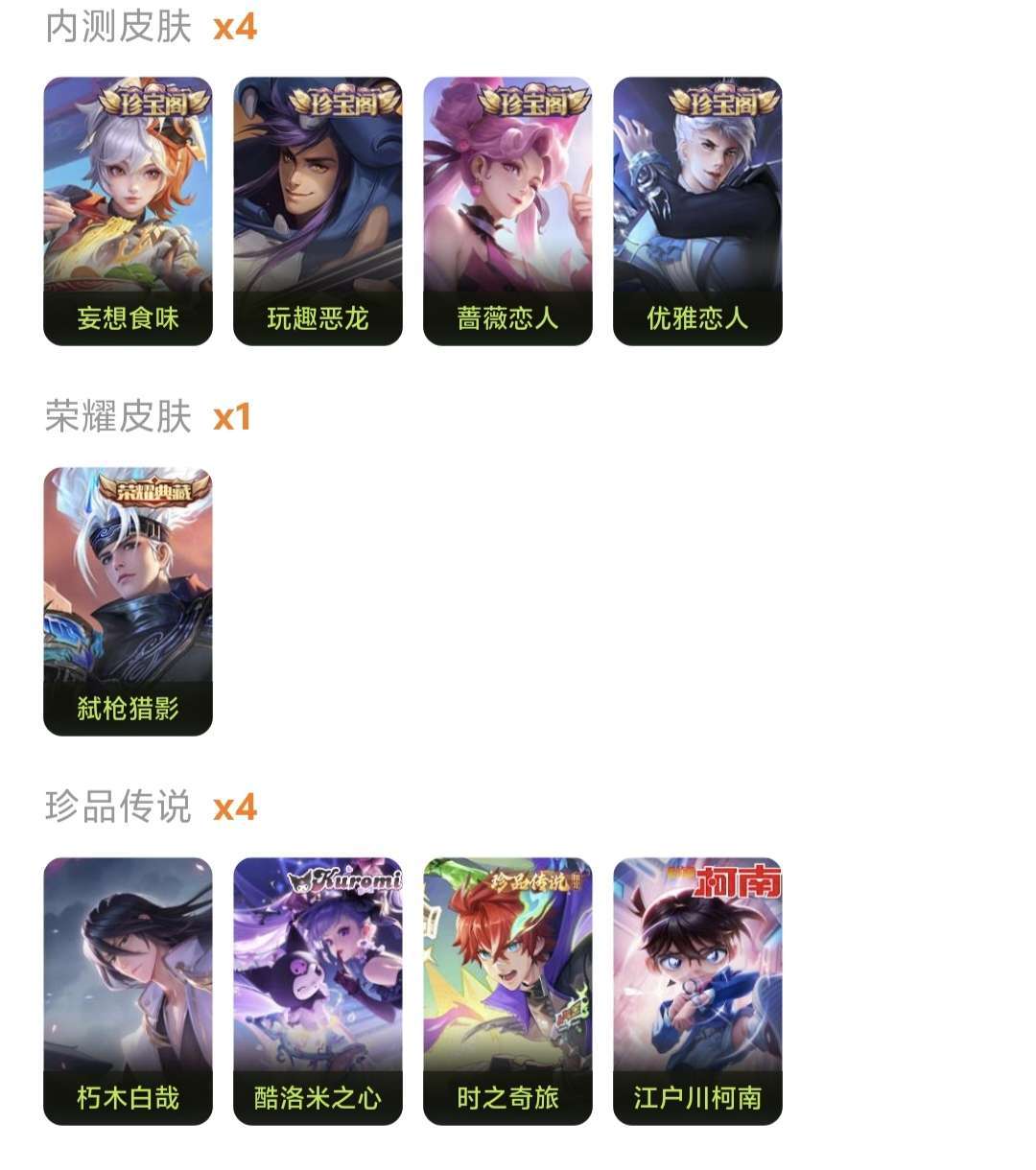The height and width of the screenshot is (1170, 1036).
Task: View the 朽木白哉 legend skin
Action: (128, 991)
